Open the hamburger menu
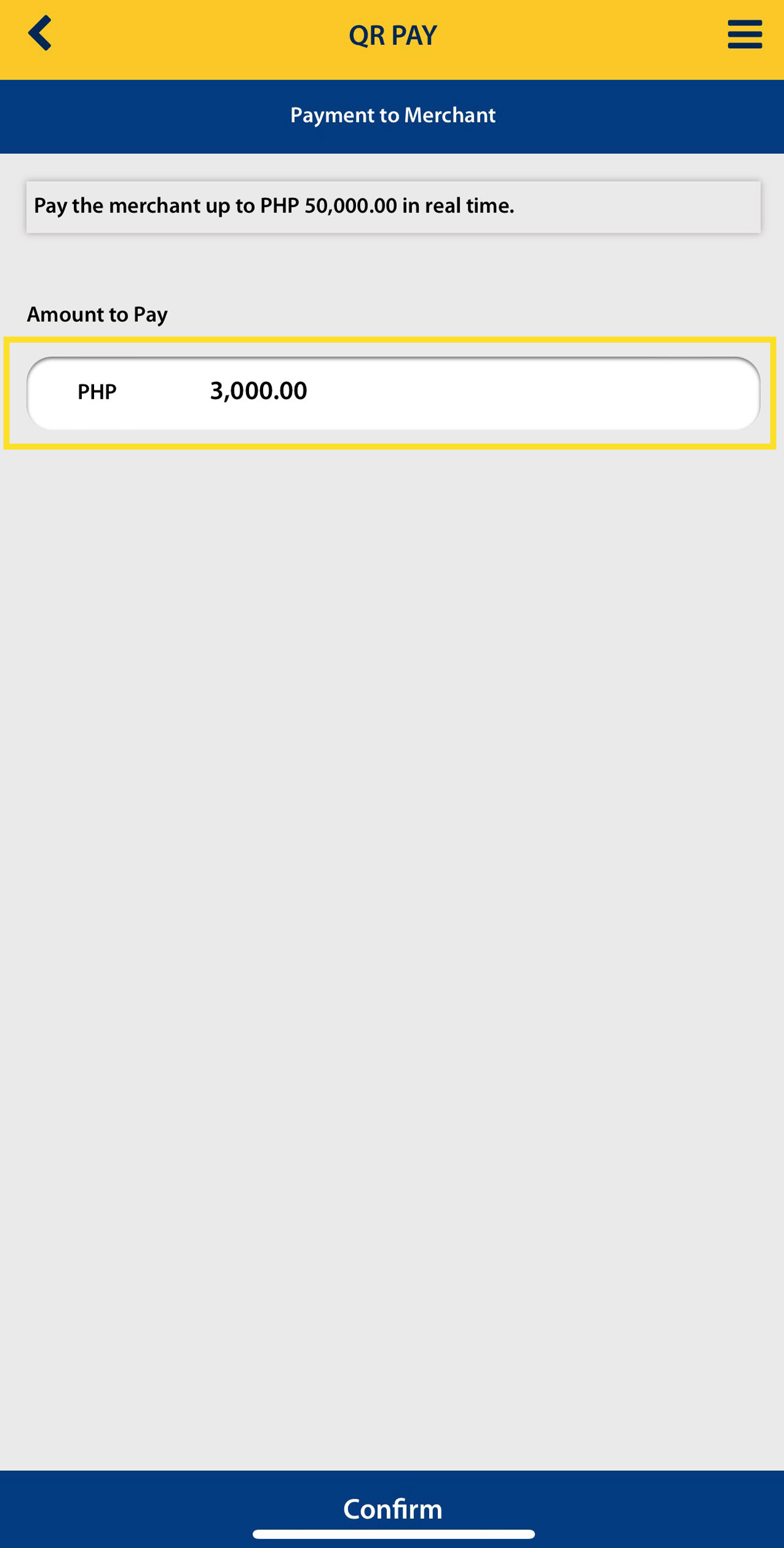The width and height of the screenshot is (784, 1548). (x=744, y=35)
